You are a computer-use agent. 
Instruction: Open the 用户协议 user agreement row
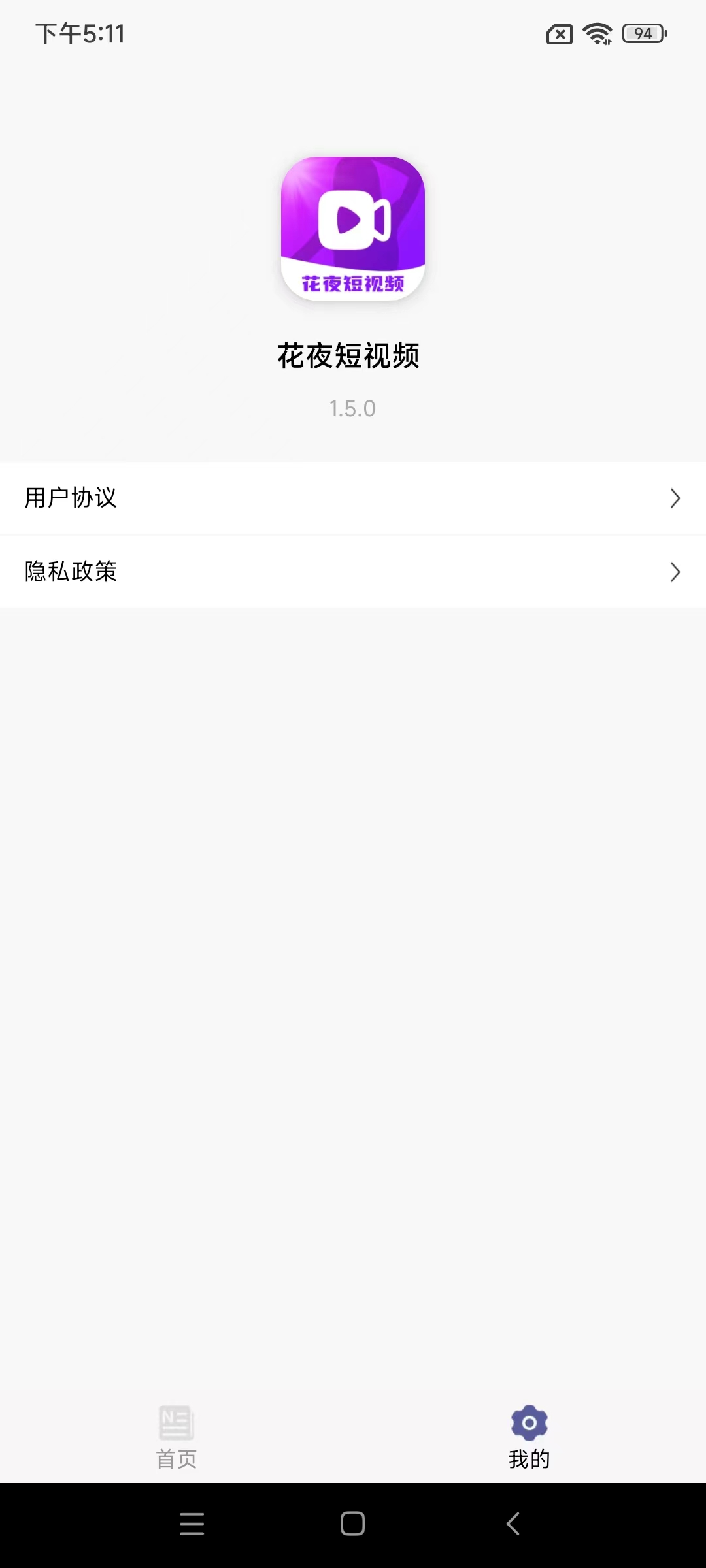coord(353,498)
